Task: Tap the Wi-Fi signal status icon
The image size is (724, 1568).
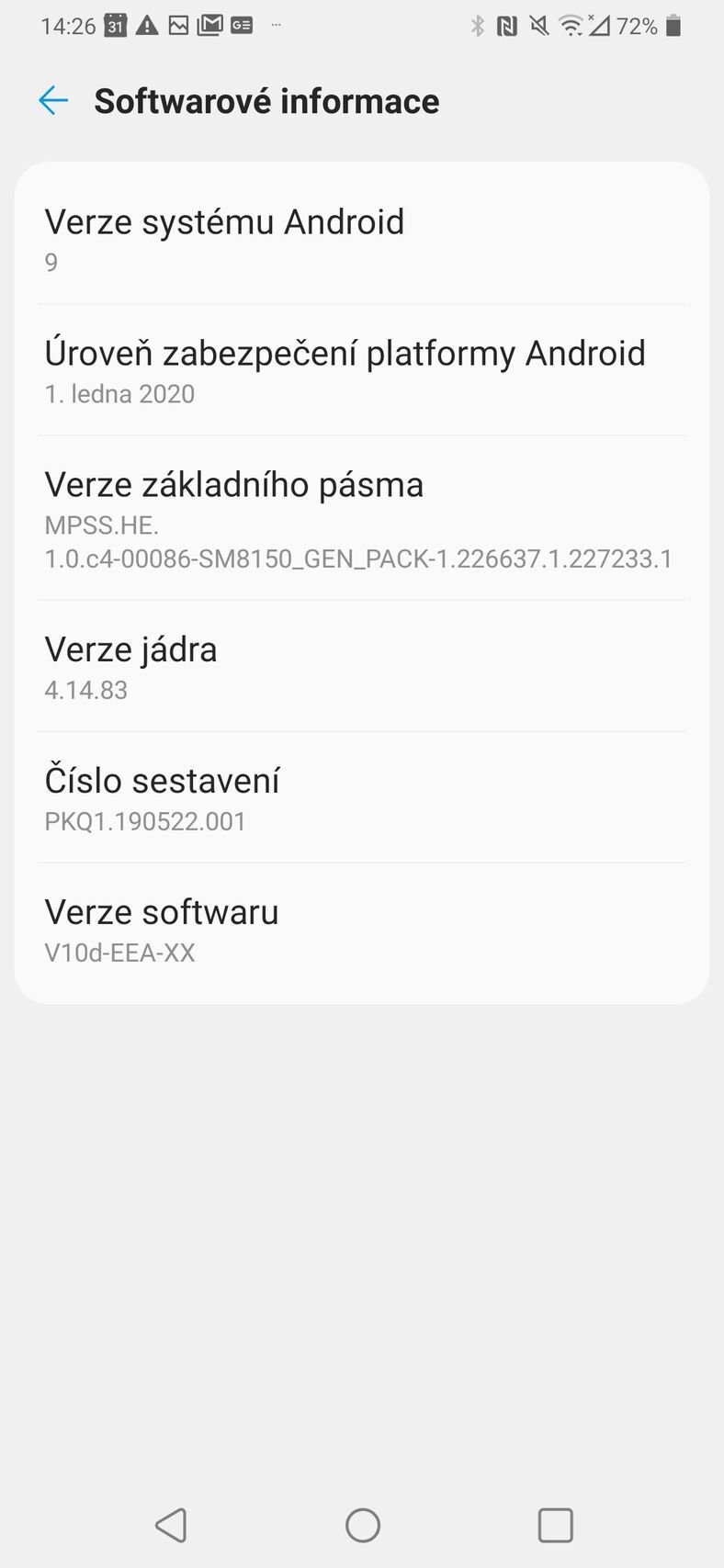Action: [x=571, y=27]
